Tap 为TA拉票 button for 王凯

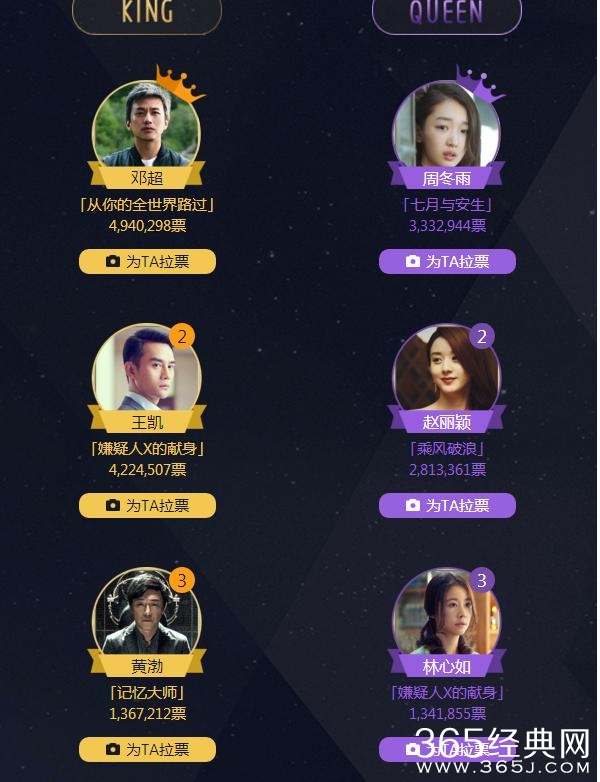[x=147, y=505]
